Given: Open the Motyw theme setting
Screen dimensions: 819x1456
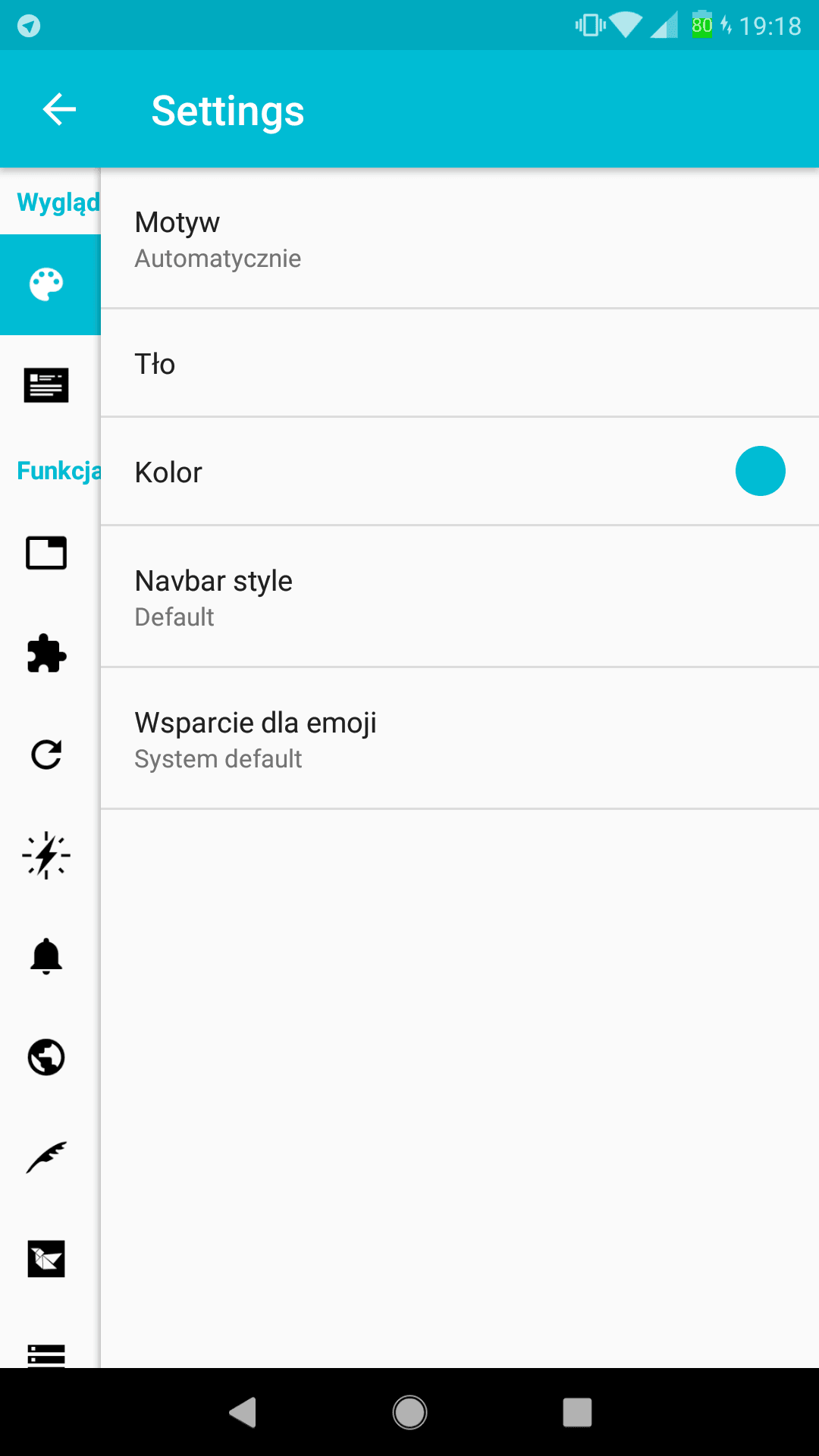Looking at the screenshot, I should pyautogui.click(x=460, y=238).
